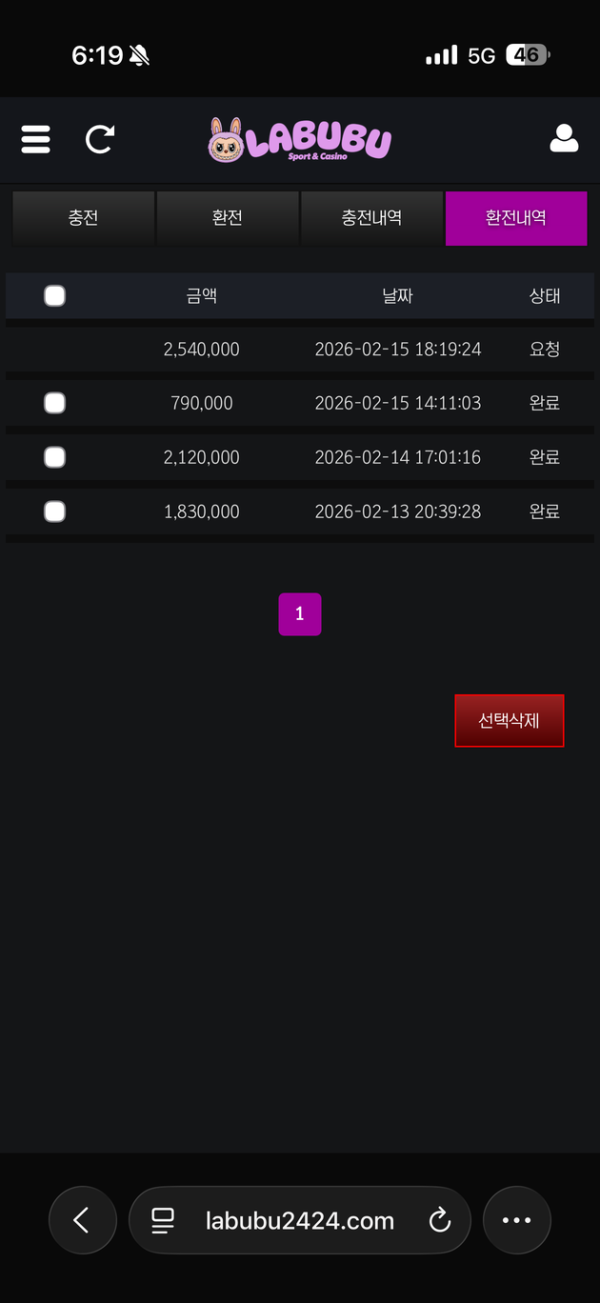
Task: Check the box for the 790,000 row
Action: click(55, 403)
